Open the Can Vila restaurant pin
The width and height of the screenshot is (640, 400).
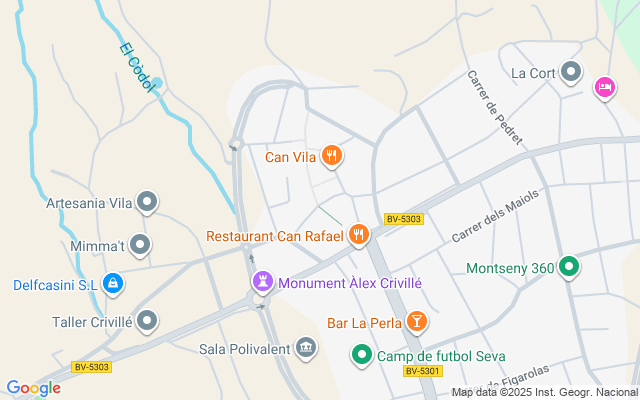(x=333, y=156)
